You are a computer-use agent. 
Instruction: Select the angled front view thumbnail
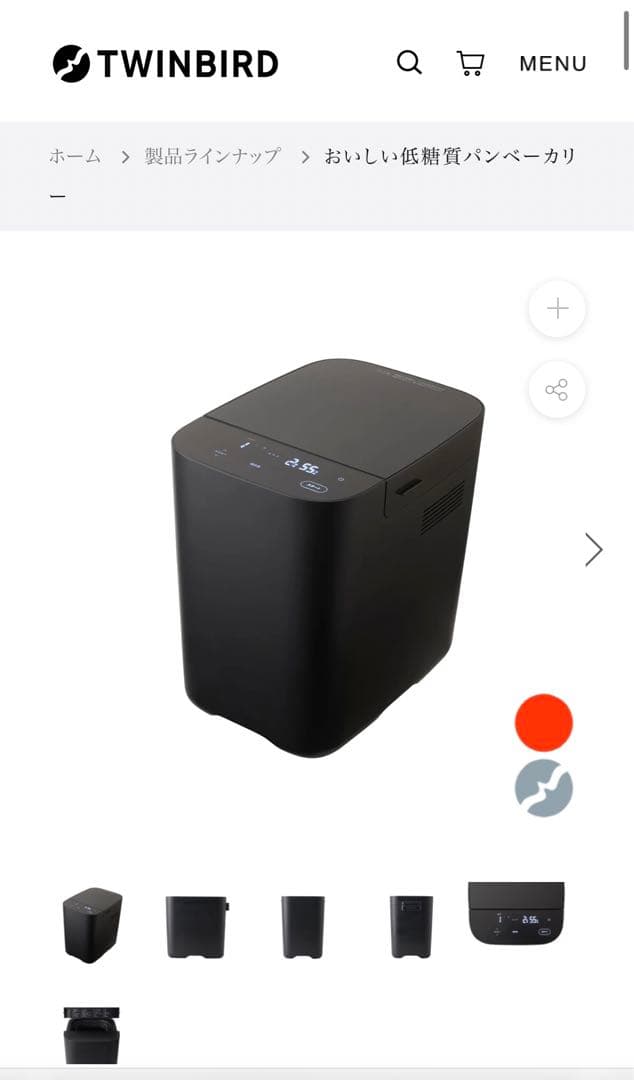[92, 925]
